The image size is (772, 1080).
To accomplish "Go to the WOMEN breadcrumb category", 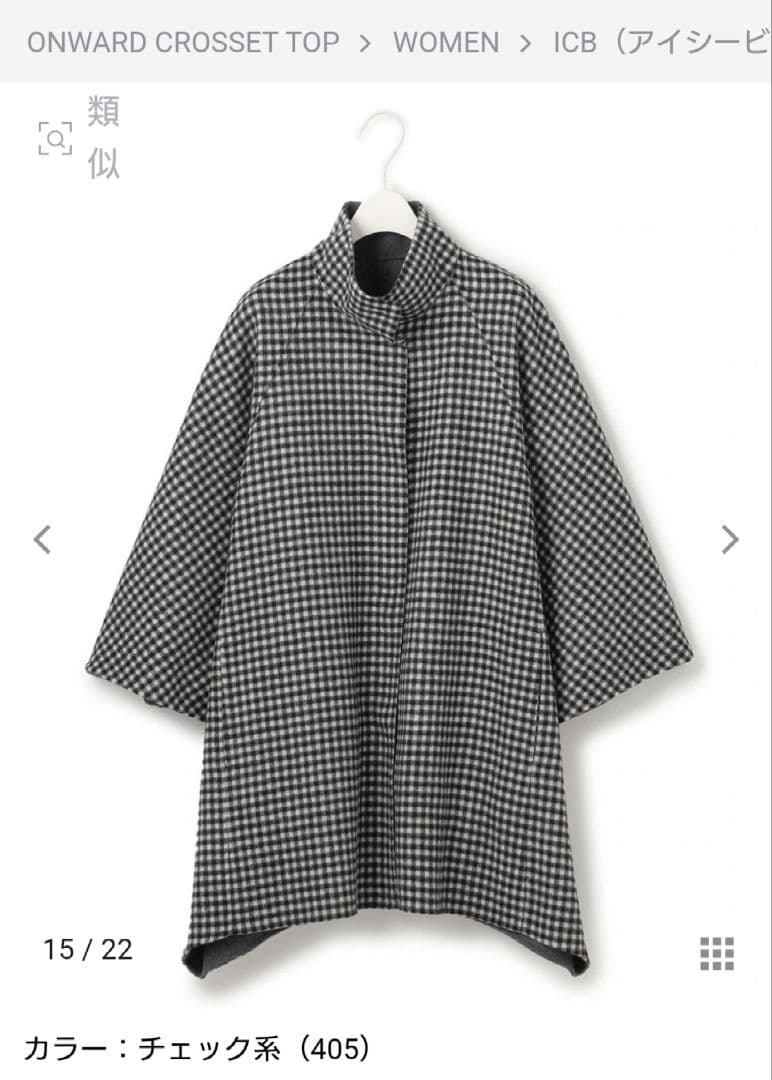I will (445, 42).
